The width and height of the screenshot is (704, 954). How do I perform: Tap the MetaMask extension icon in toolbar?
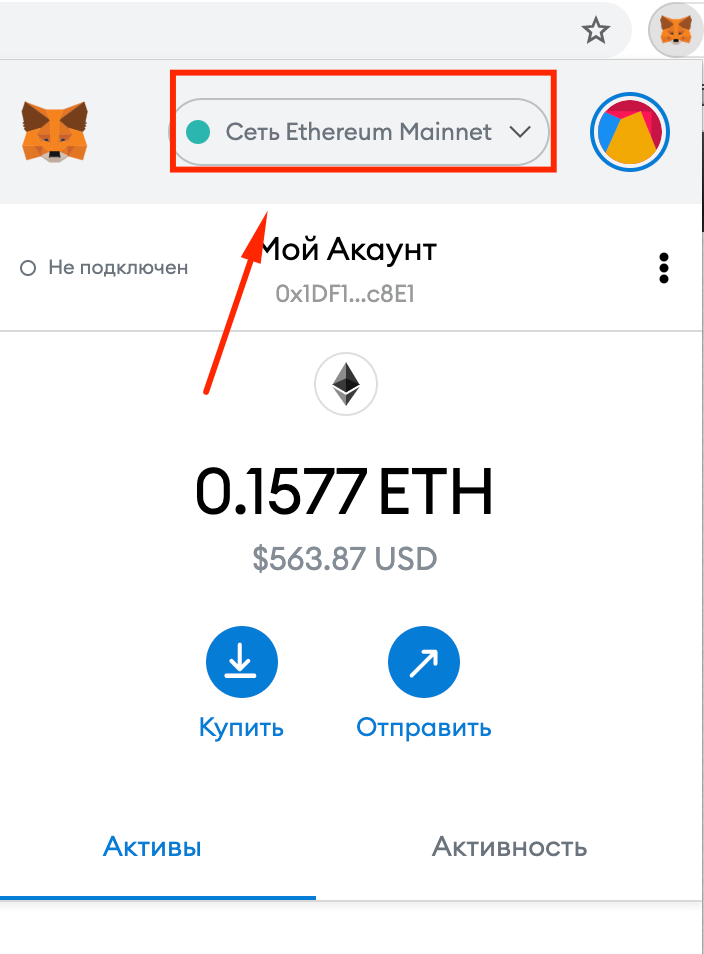click(x=676, y=30)
